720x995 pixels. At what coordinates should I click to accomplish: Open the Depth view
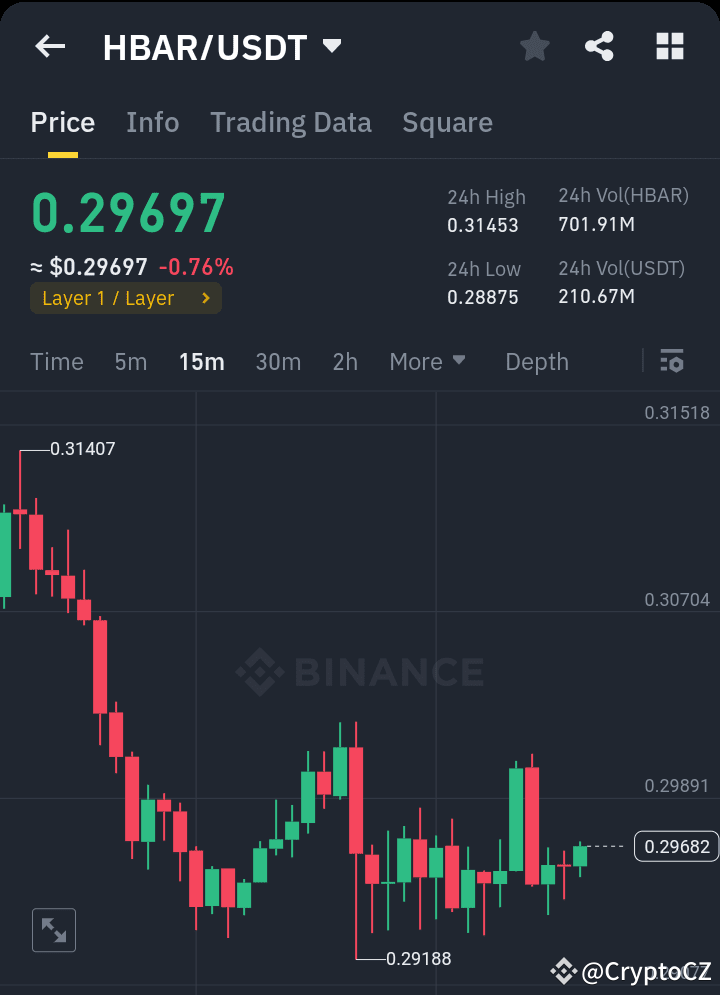(x=536, y=362)
